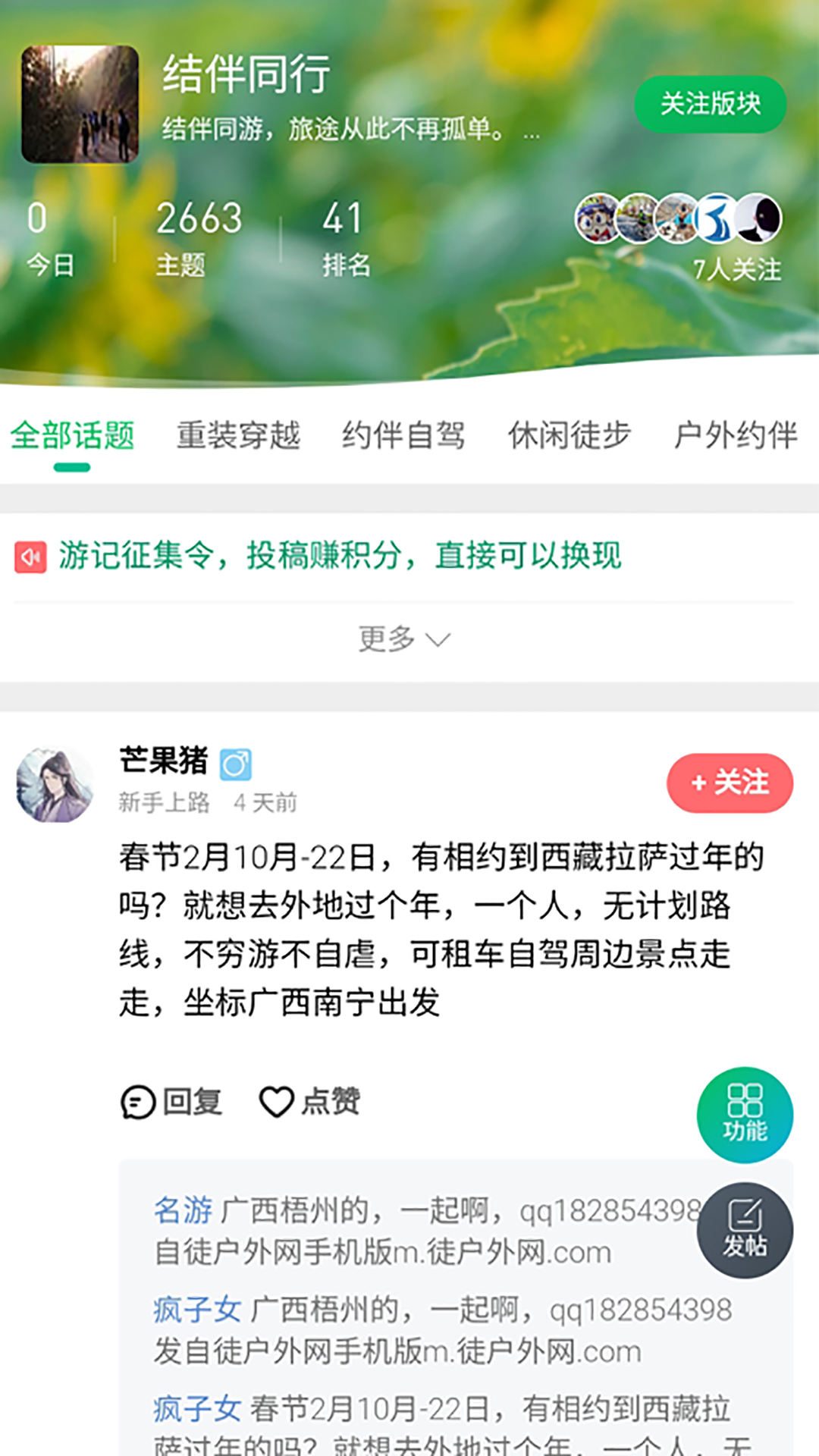The height and width of the screenshot is (1456, 819).
Task: Expand 更多 pinned announcements
Action: [x=403, y=639]
